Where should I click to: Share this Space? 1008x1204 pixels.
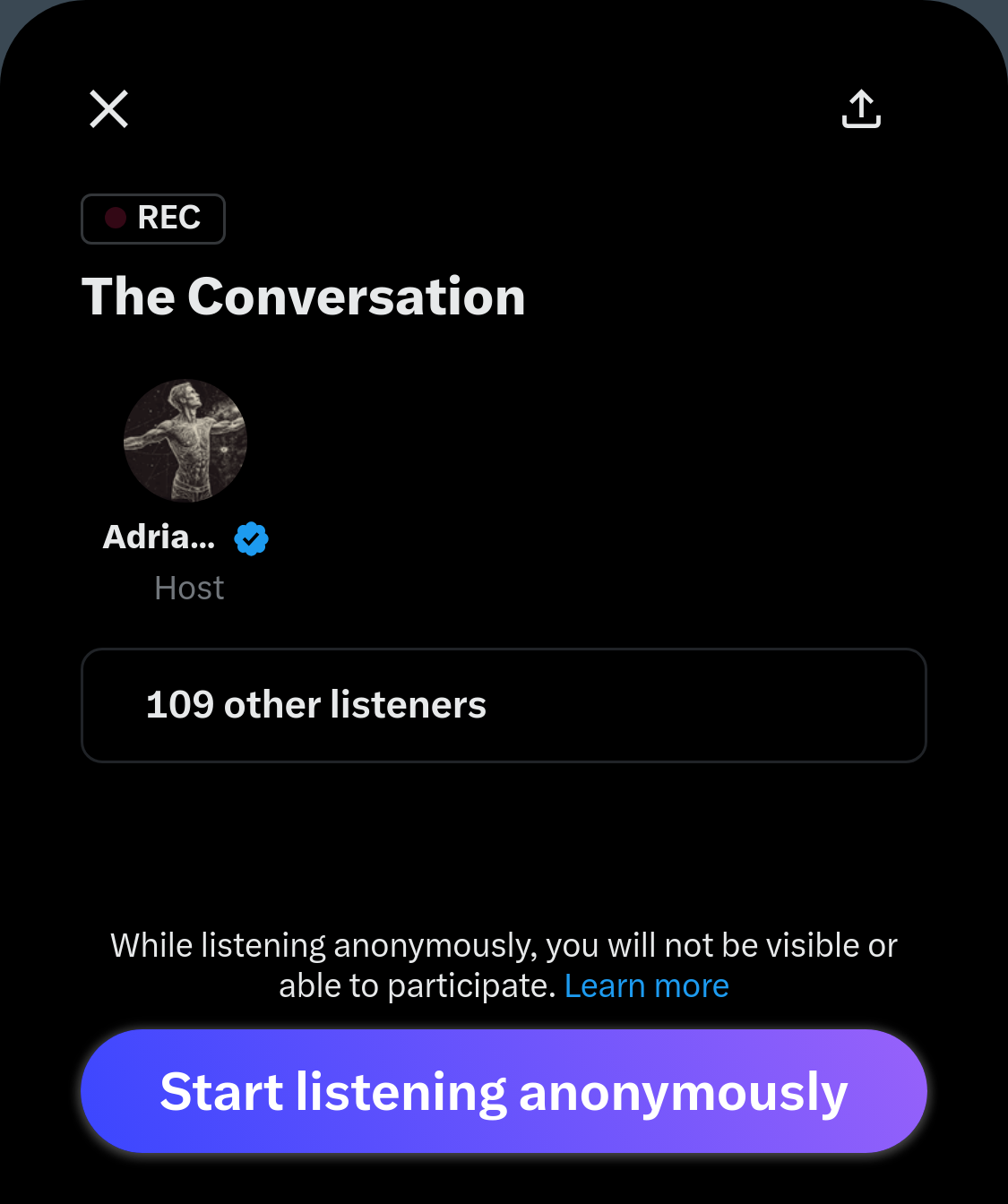[861, 109]
